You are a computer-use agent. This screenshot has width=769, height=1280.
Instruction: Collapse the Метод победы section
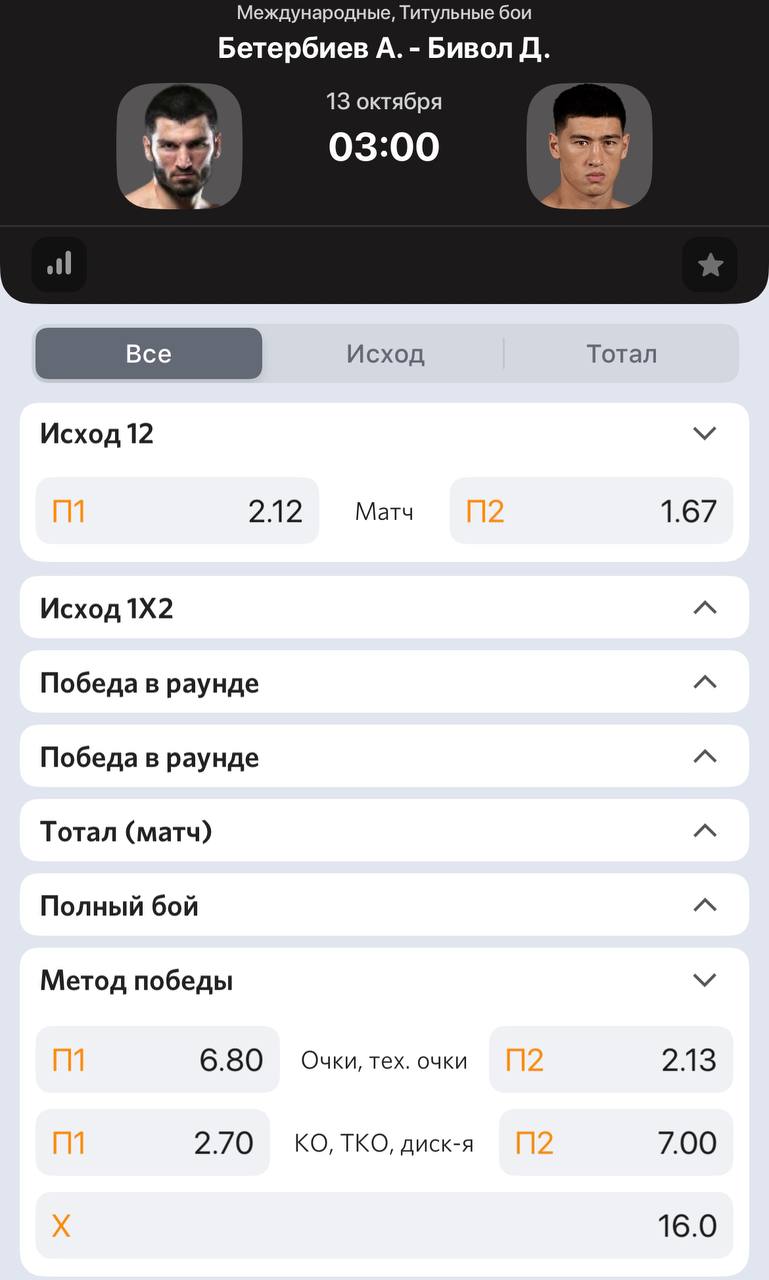(704, 980)
